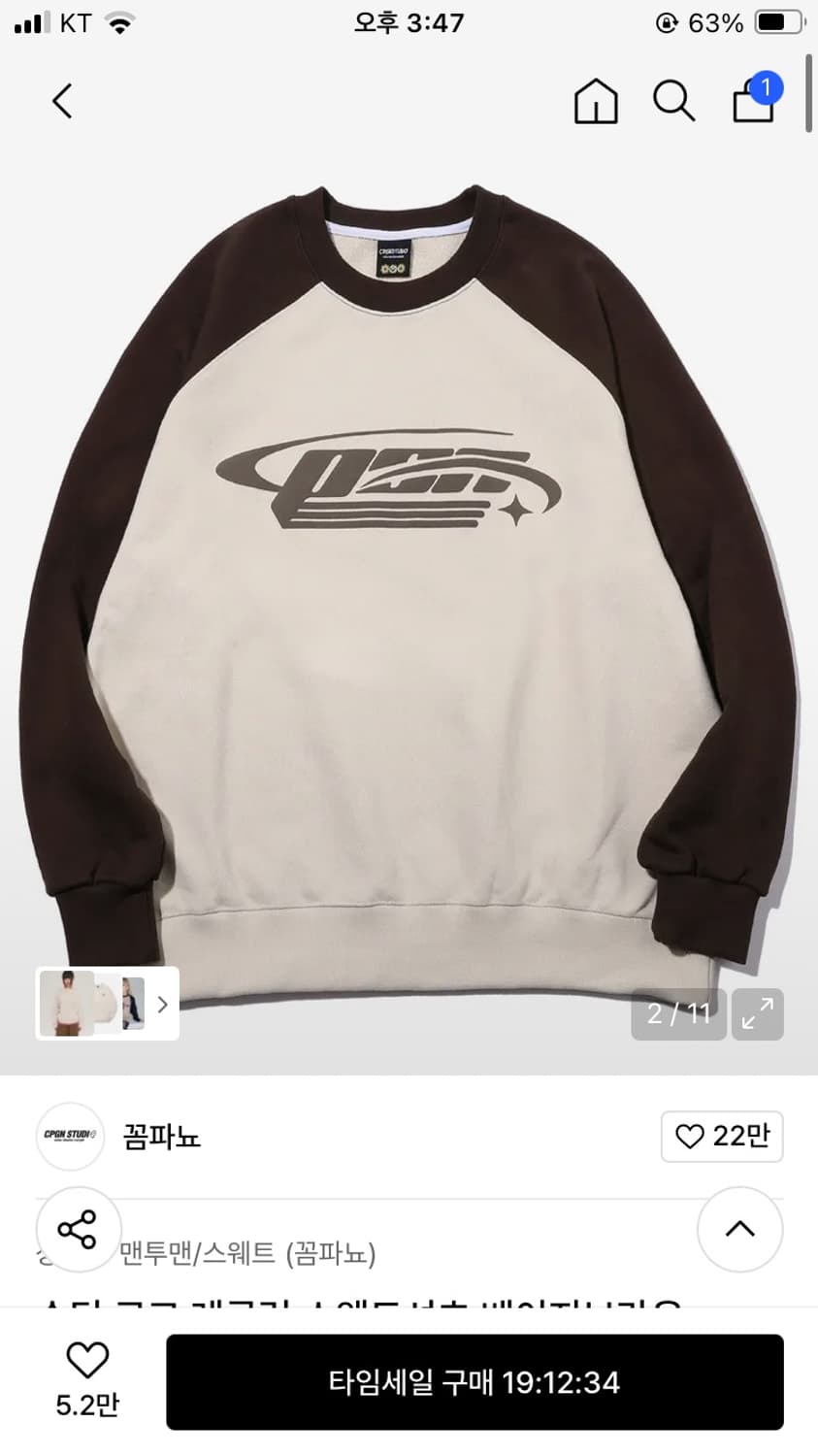
Task: Expand product image to fullscreen view
Action: click(x=757, y=1013)
